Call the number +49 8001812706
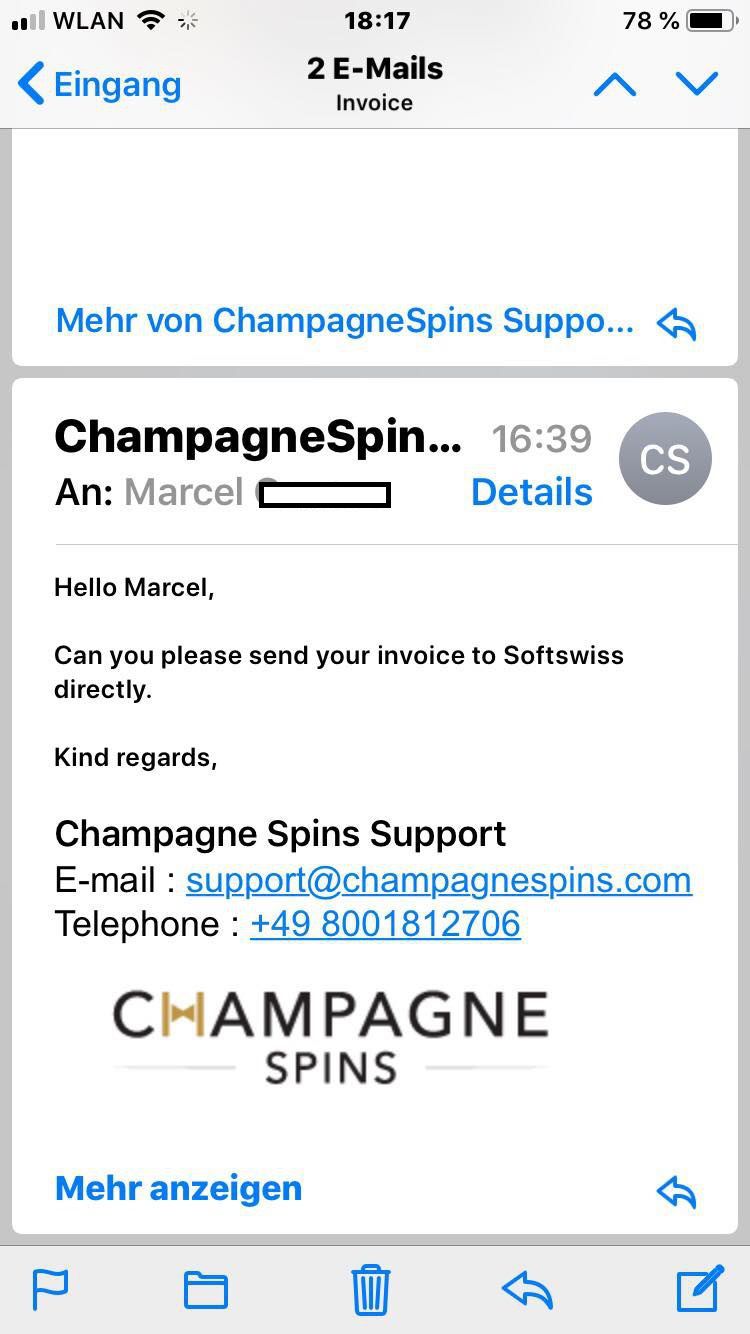750x1334 pixels. click(385, 924)
